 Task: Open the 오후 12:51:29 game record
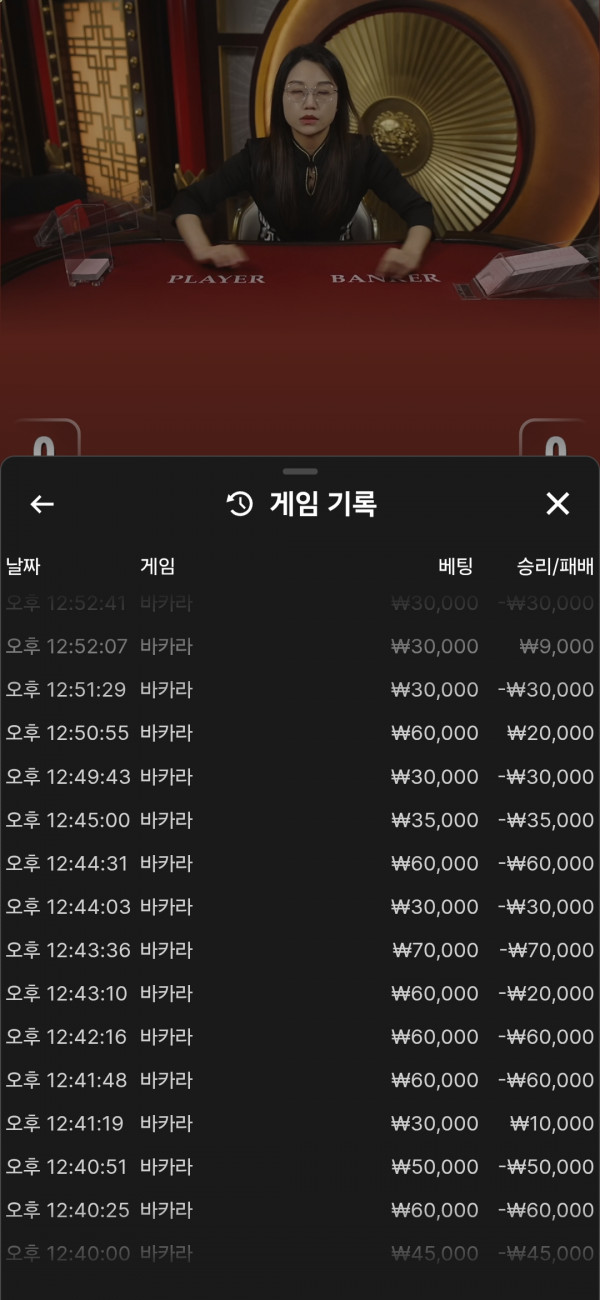pos(300,690)
